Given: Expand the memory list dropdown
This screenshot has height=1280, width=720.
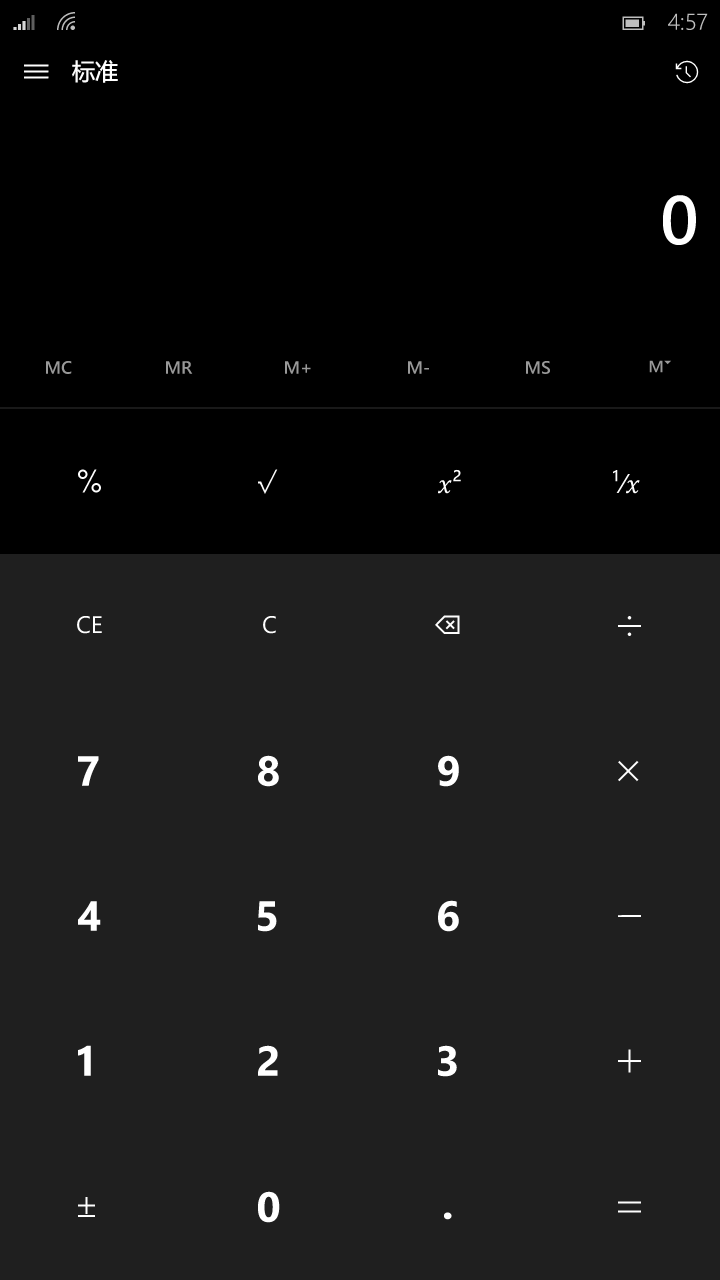Looking at the screenshot, I should coord(659,367).
